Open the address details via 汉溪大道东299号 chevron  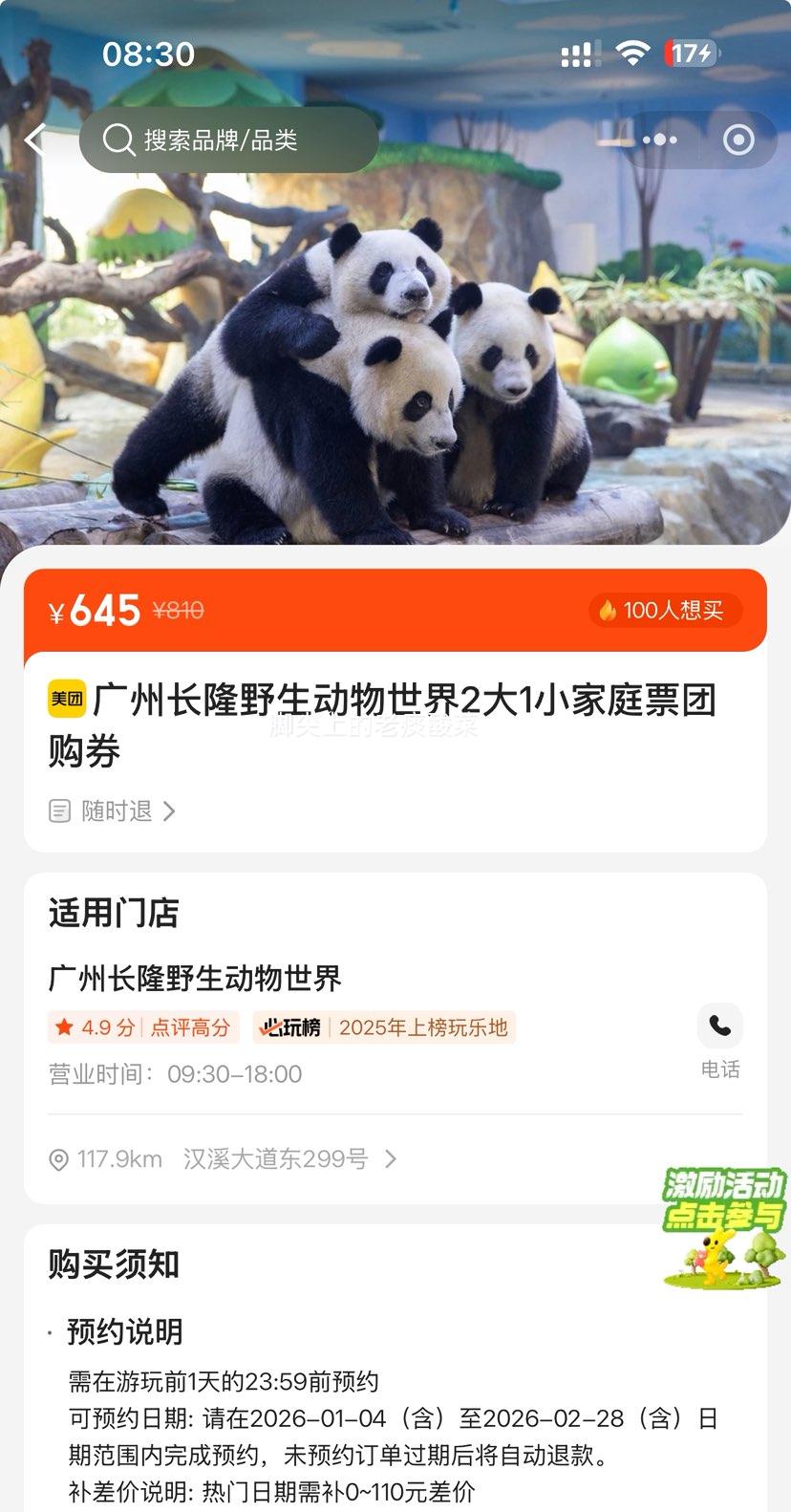click(390, 1159)
